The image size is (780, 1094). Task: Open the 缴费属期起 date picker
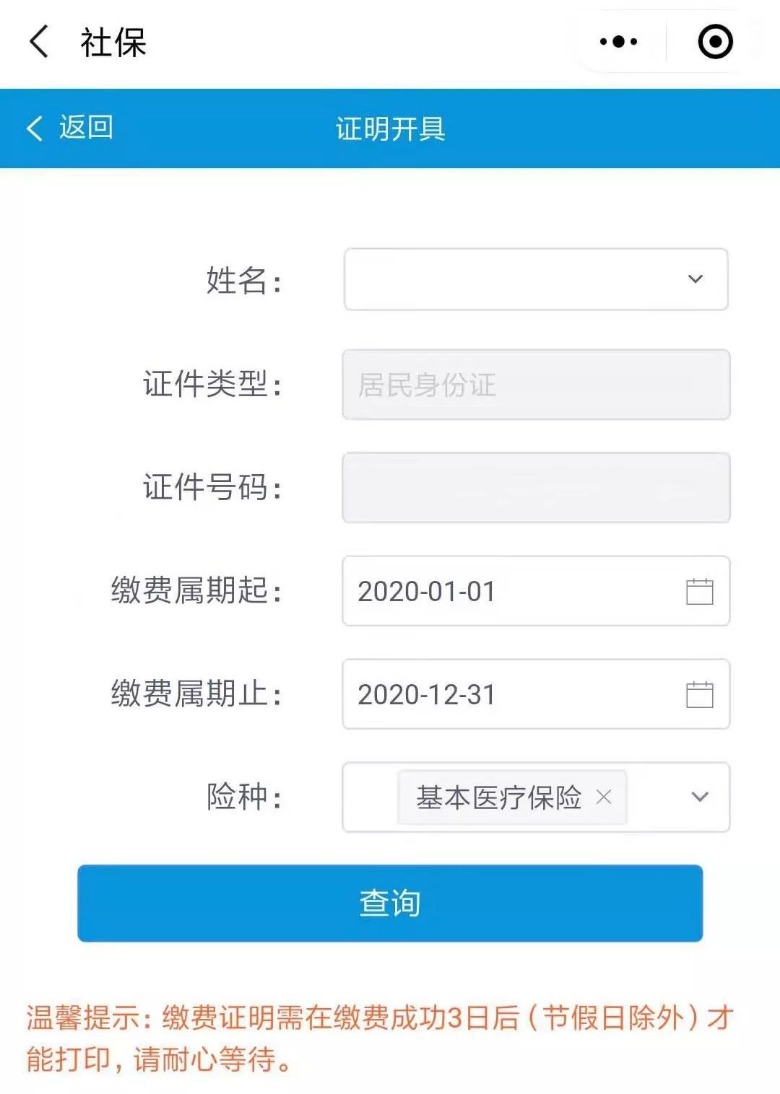[699, 591]
